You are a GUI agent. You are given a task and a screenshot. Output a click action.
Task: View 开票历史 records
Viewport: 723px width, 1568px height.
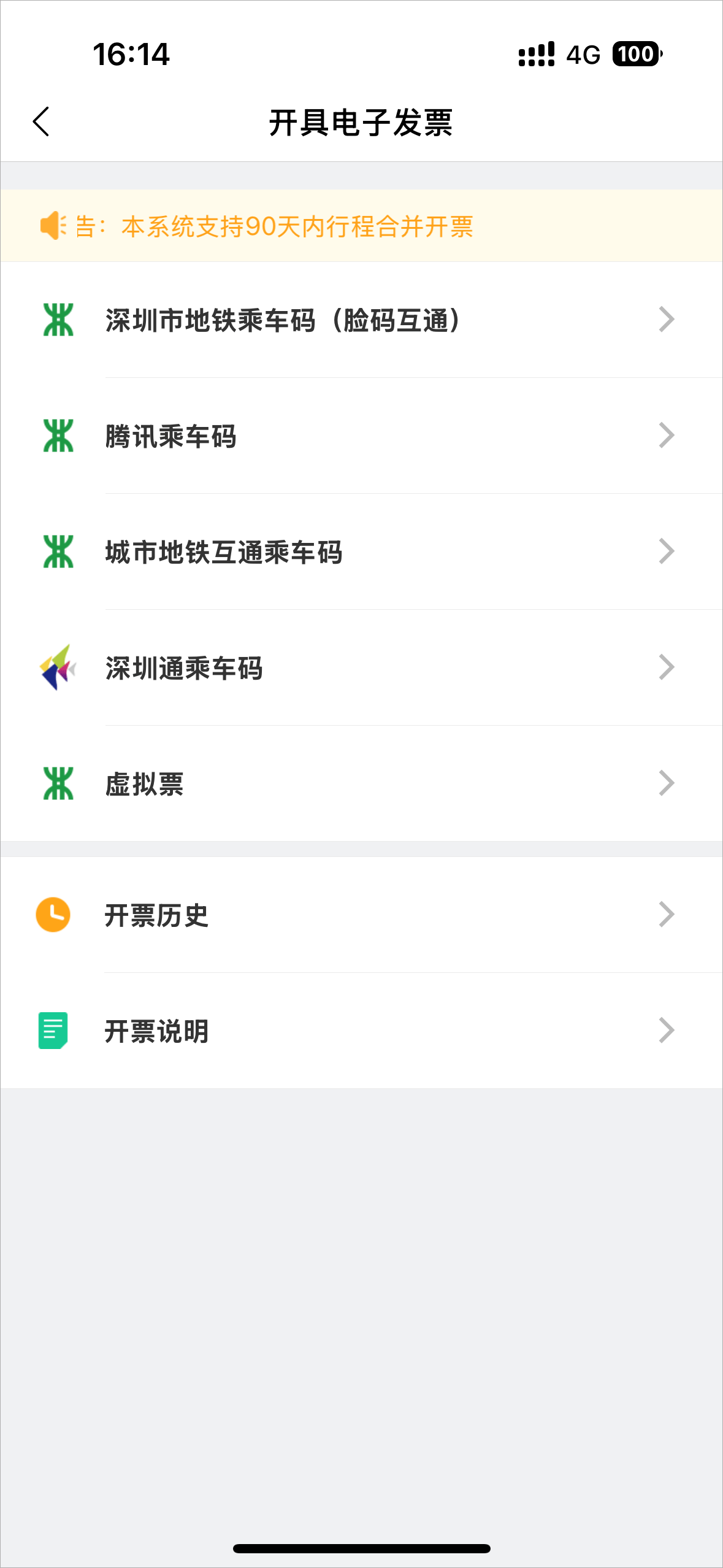point(361,915)
